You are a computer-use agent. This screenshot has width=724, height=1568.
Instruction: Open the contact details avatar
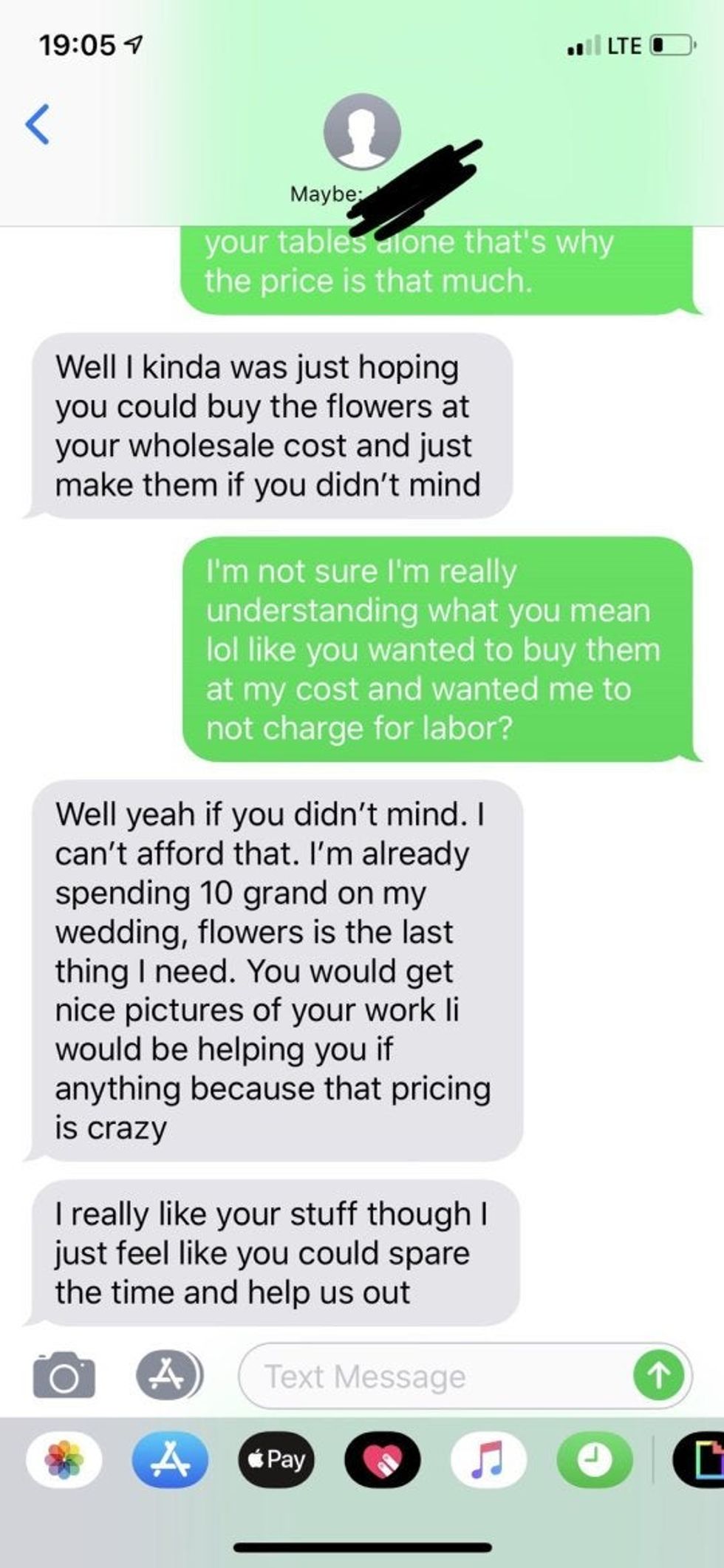[361, 132]
